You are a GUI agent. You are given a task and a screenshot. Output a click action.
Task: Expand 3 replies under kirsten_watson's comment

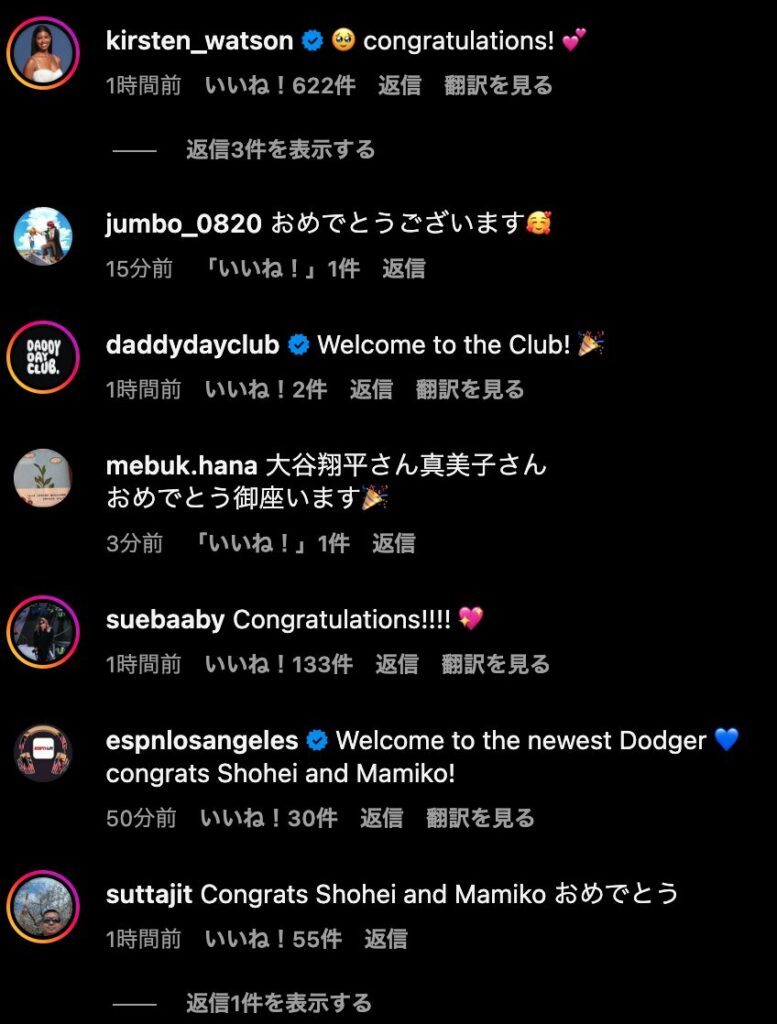(x=280, y=150)
